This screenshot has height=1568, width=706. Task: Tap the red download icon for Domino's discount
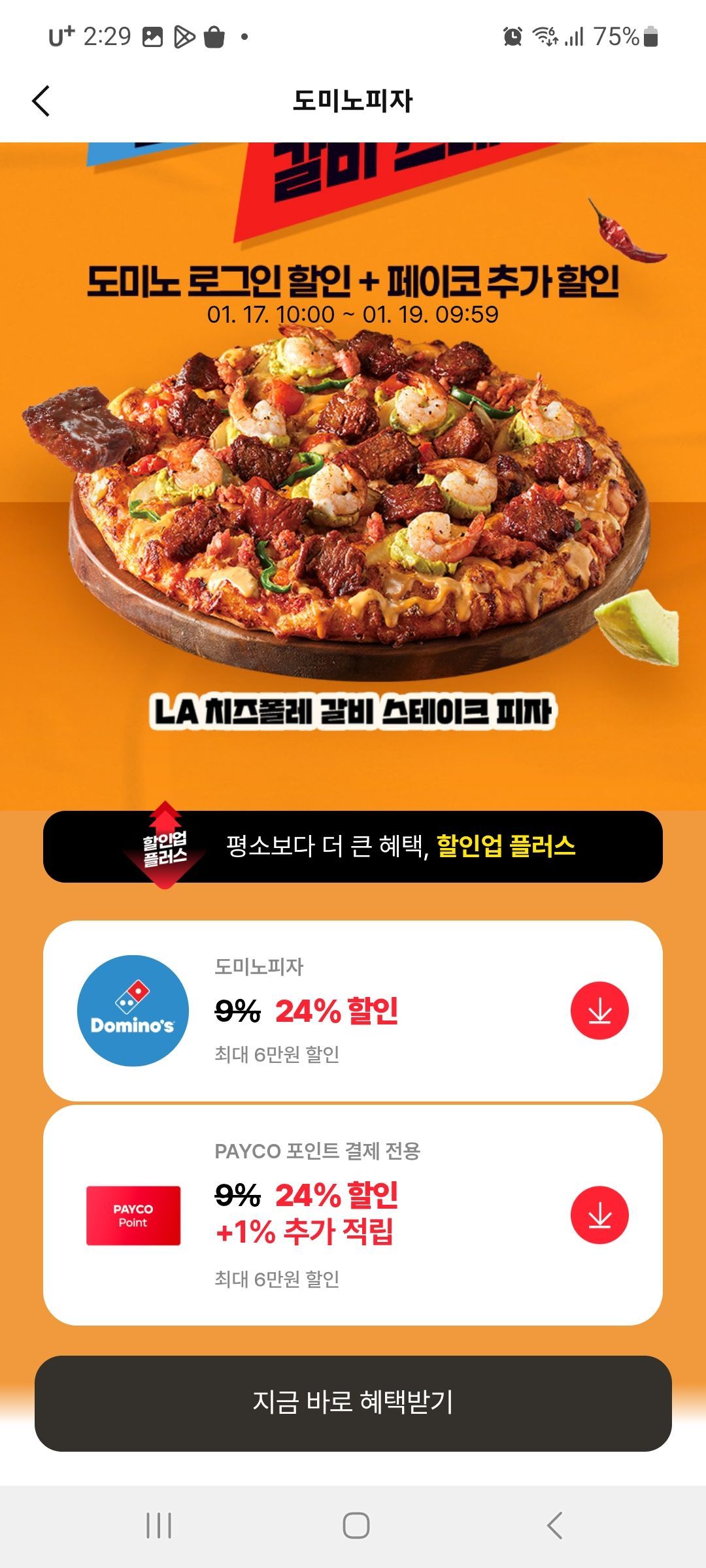(x=599, y=1010)
